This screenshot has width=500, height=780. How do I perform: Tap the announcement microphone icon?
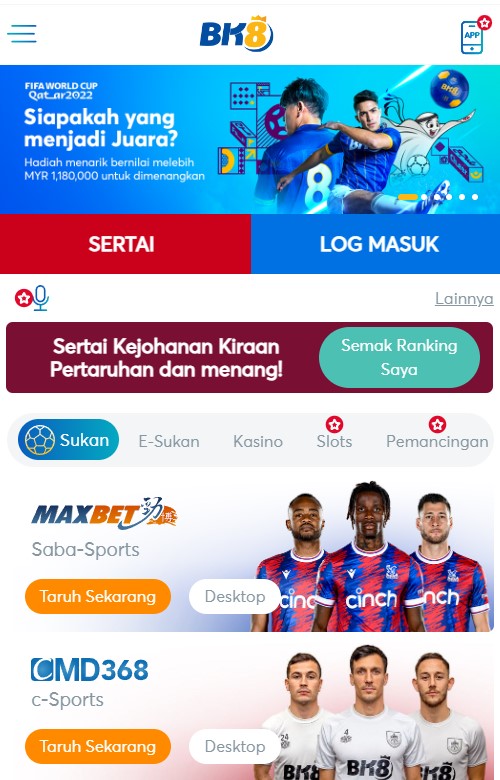[40, 298]
